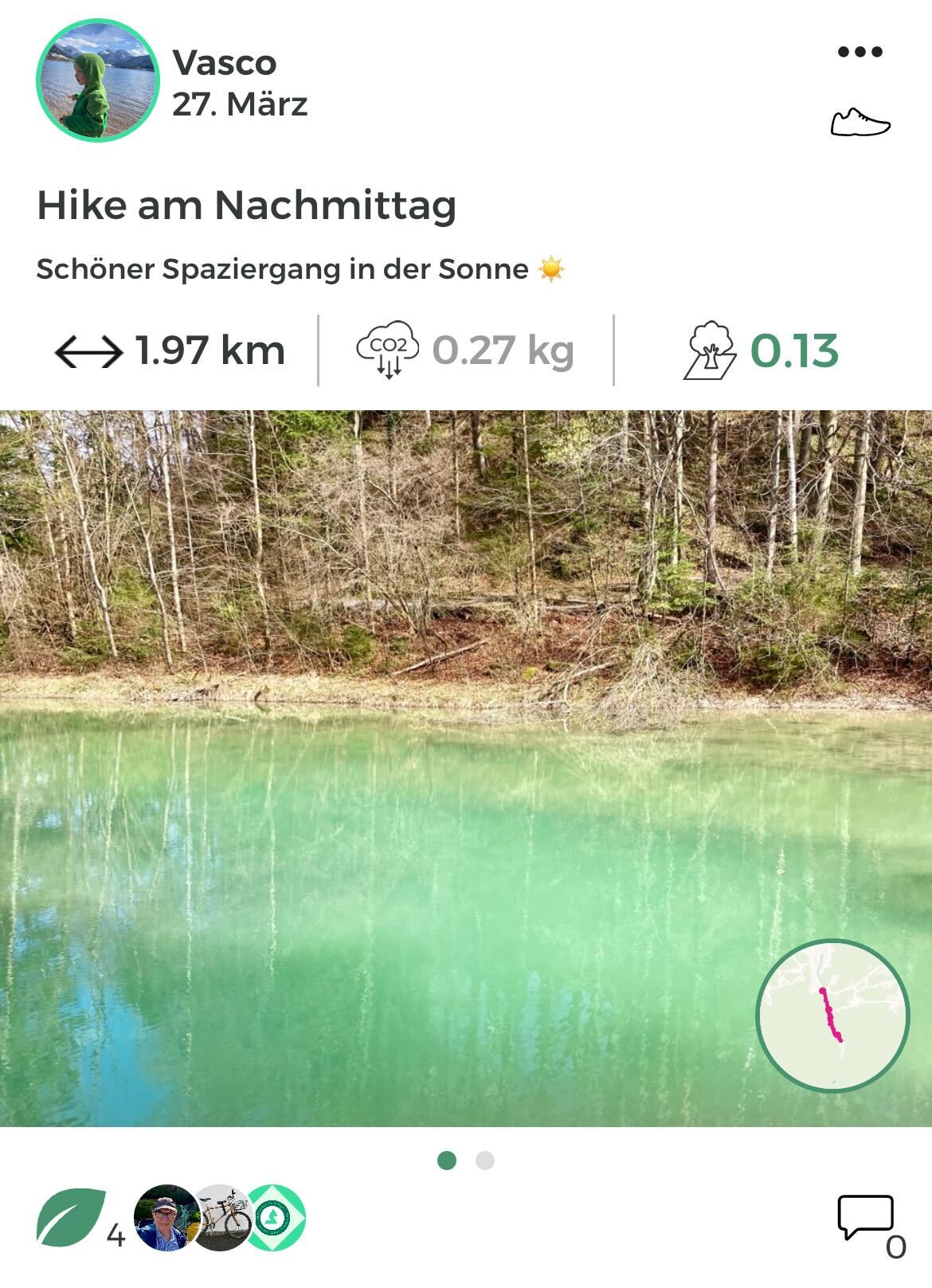Open Vasco's profile by clicking his name

click(x=224, y=63)
